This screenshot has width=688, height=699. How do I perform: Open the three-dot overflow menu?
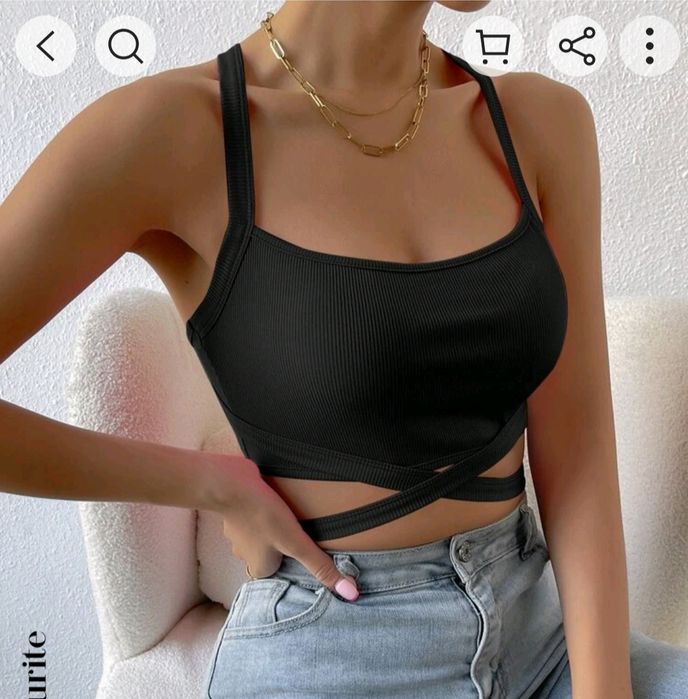click(x=649, y=46)
